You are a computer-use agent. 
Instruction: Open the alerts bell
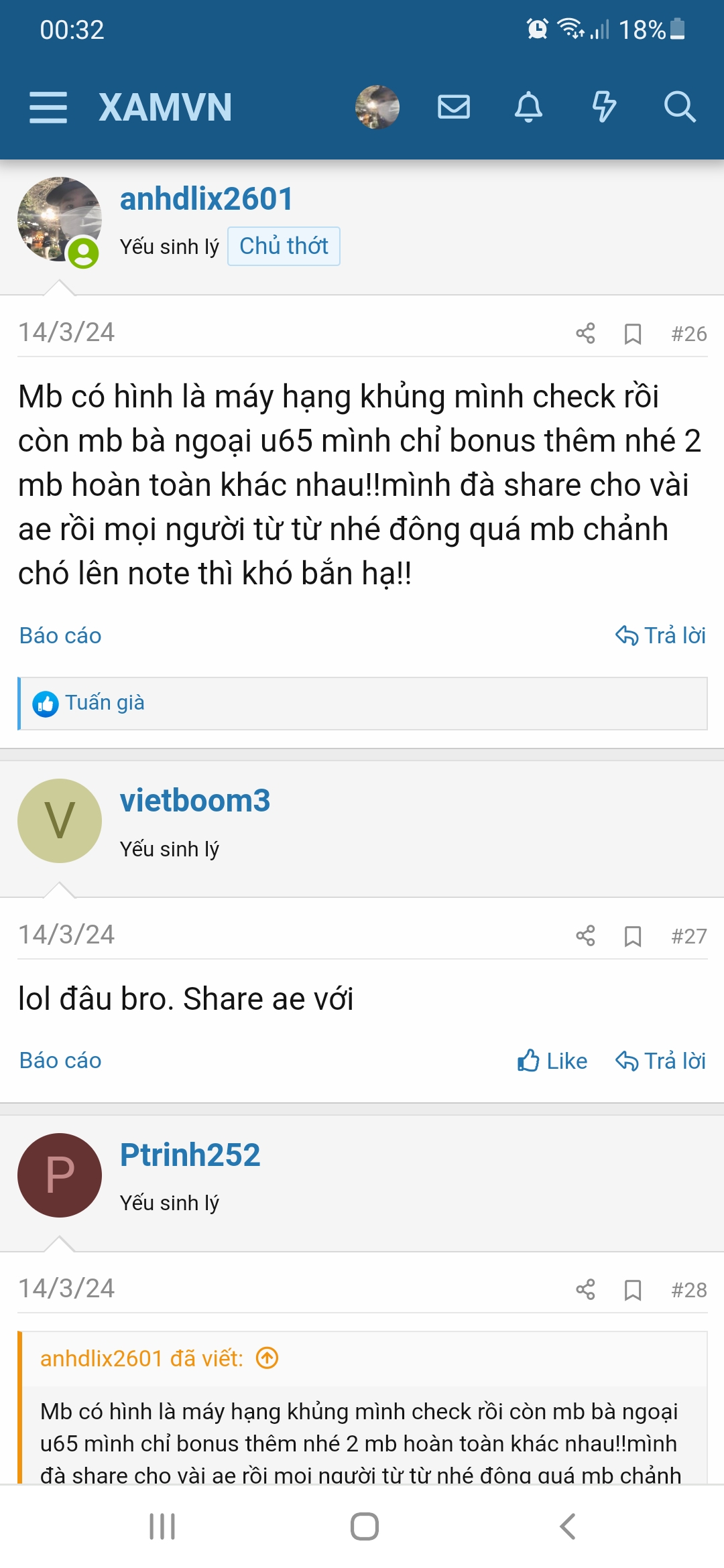pyautogui.click(x=528, y=107)
